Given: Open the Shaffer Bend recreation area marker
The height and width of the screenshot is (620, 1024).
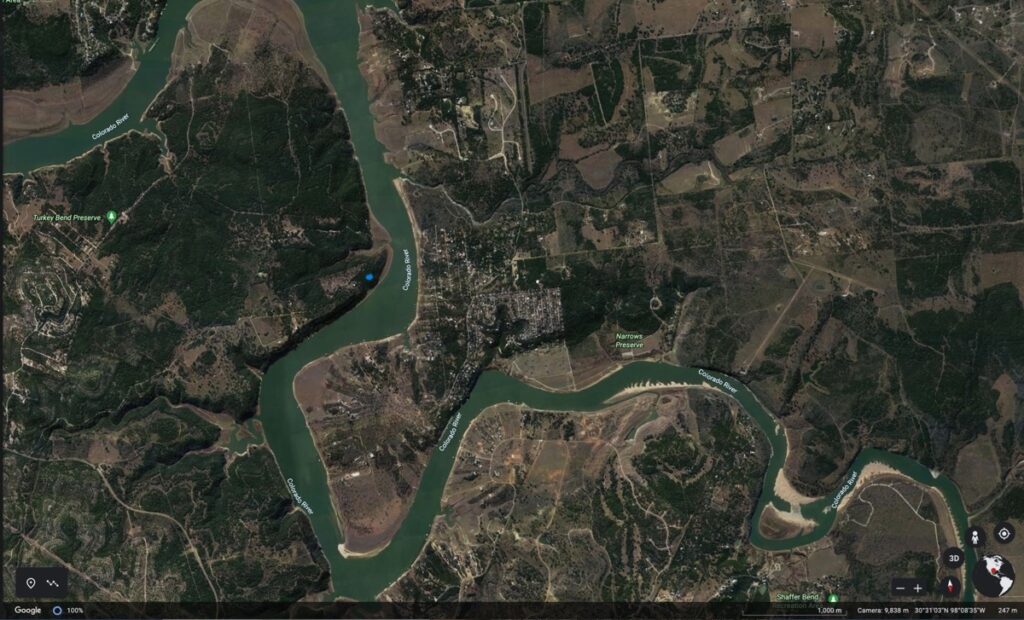Looking at the screenshot, I should 833,598.
